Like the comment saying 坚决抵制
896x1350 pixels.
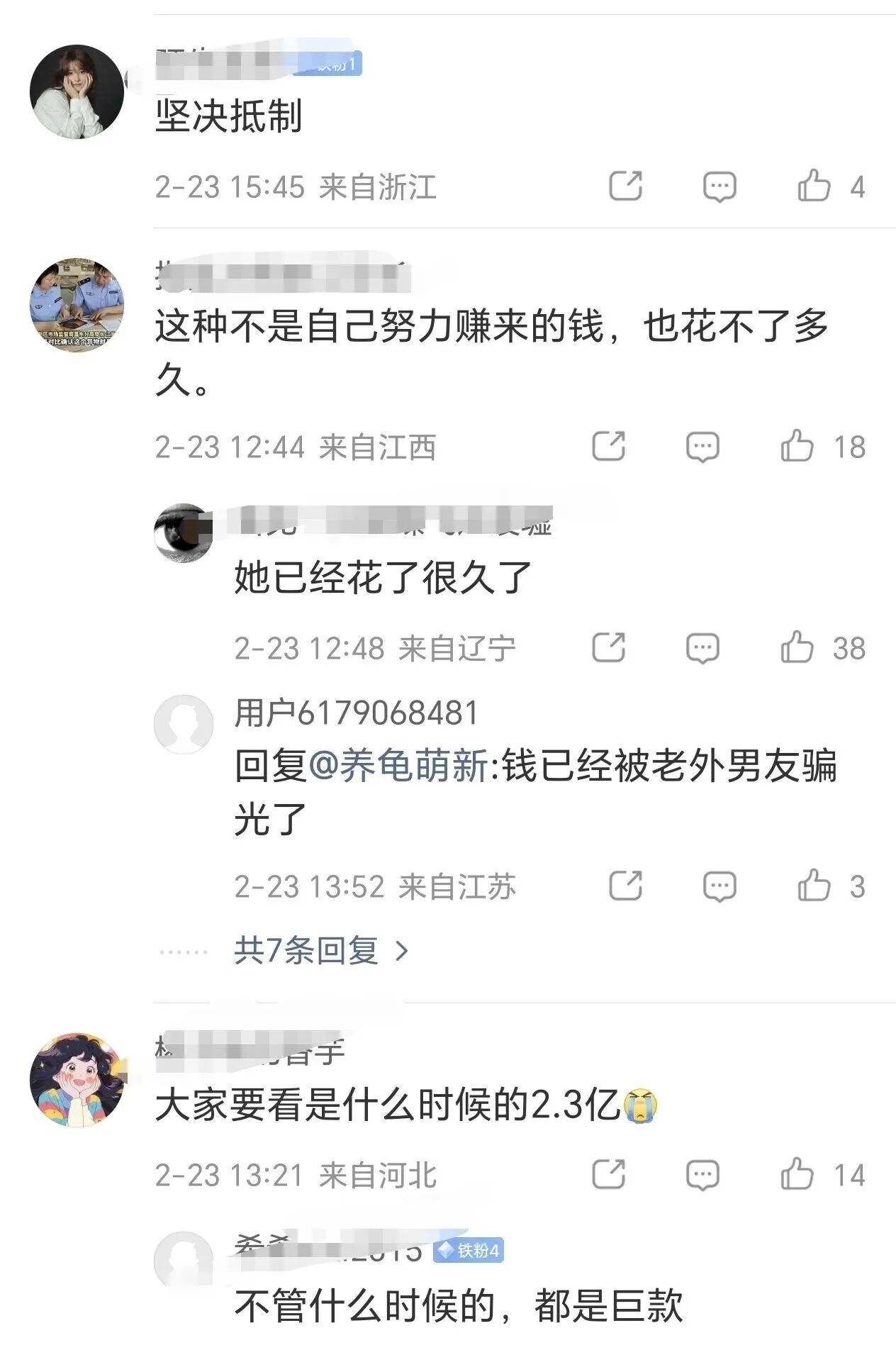(x=814, y=186)
